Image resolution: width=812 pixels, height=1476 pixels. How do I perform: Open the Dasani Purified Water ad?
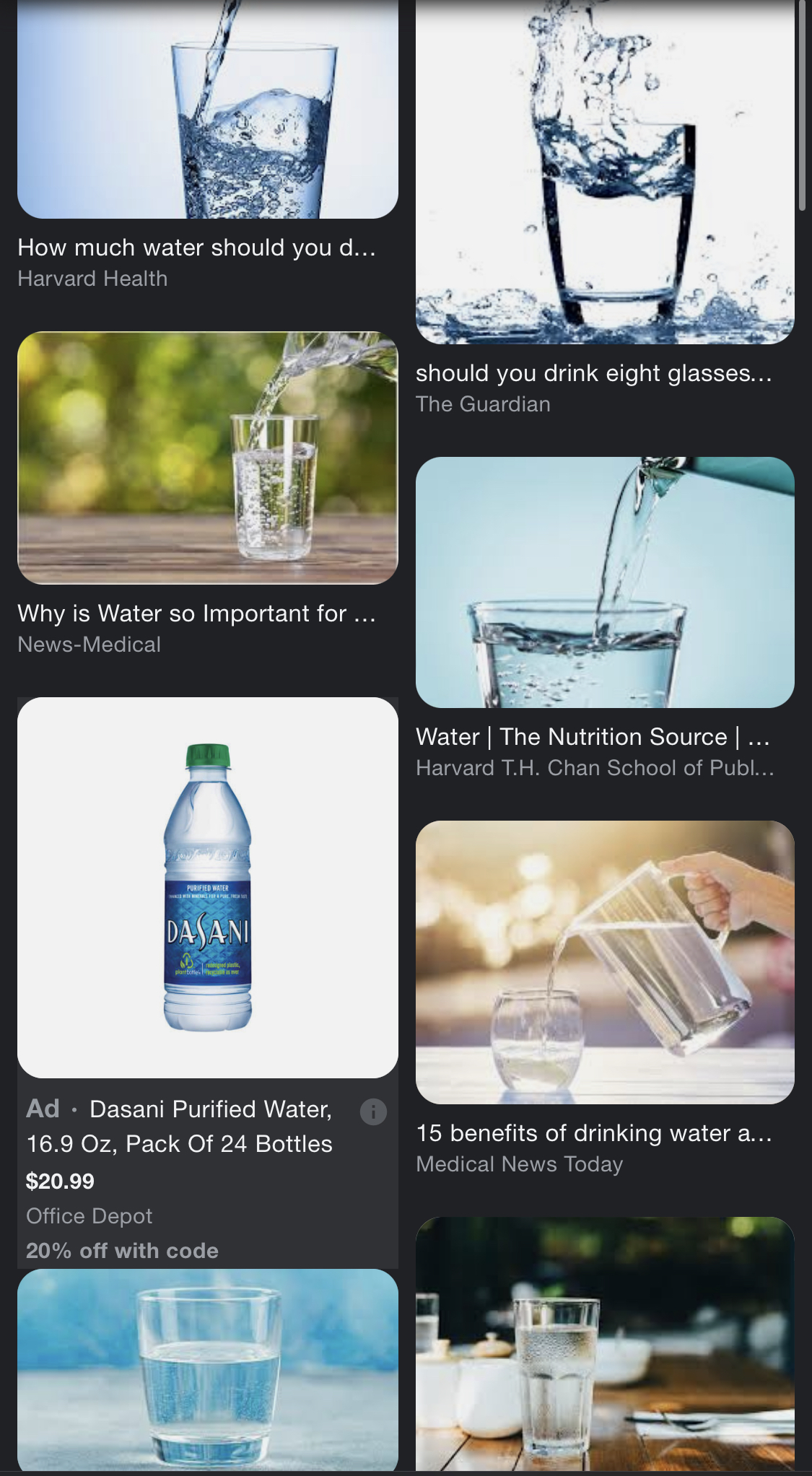[208, 887]
